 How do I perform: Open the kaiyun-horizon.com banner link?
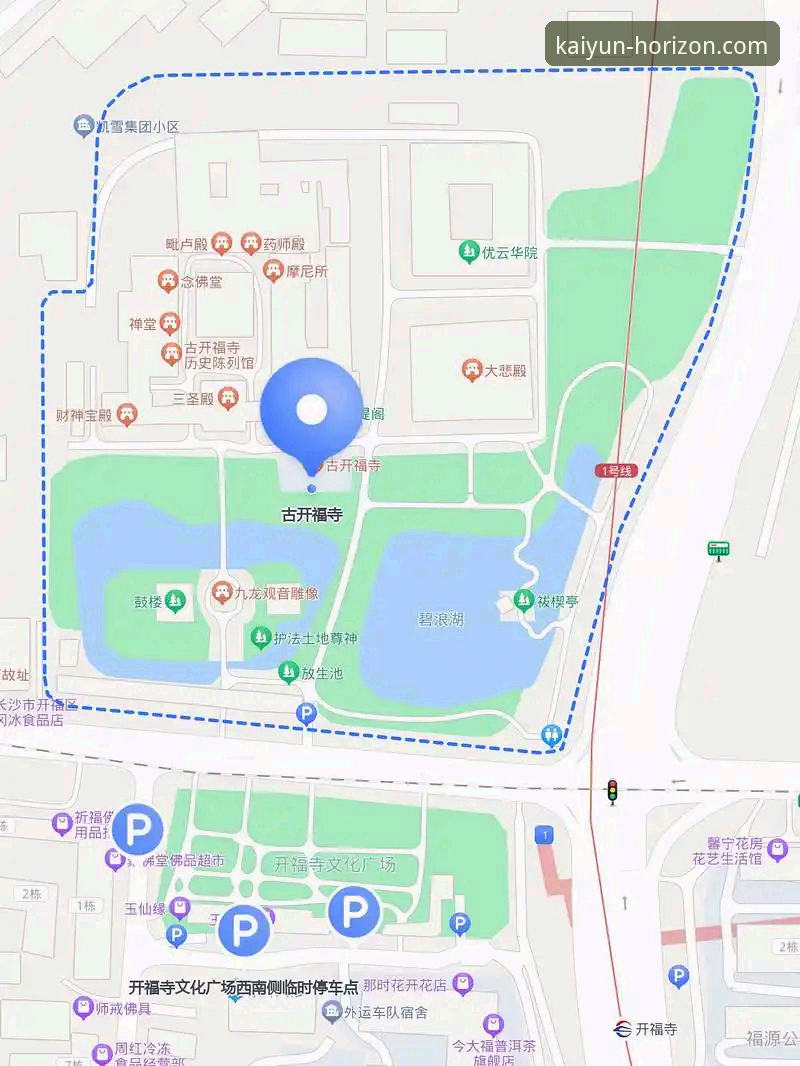[662, 44]
